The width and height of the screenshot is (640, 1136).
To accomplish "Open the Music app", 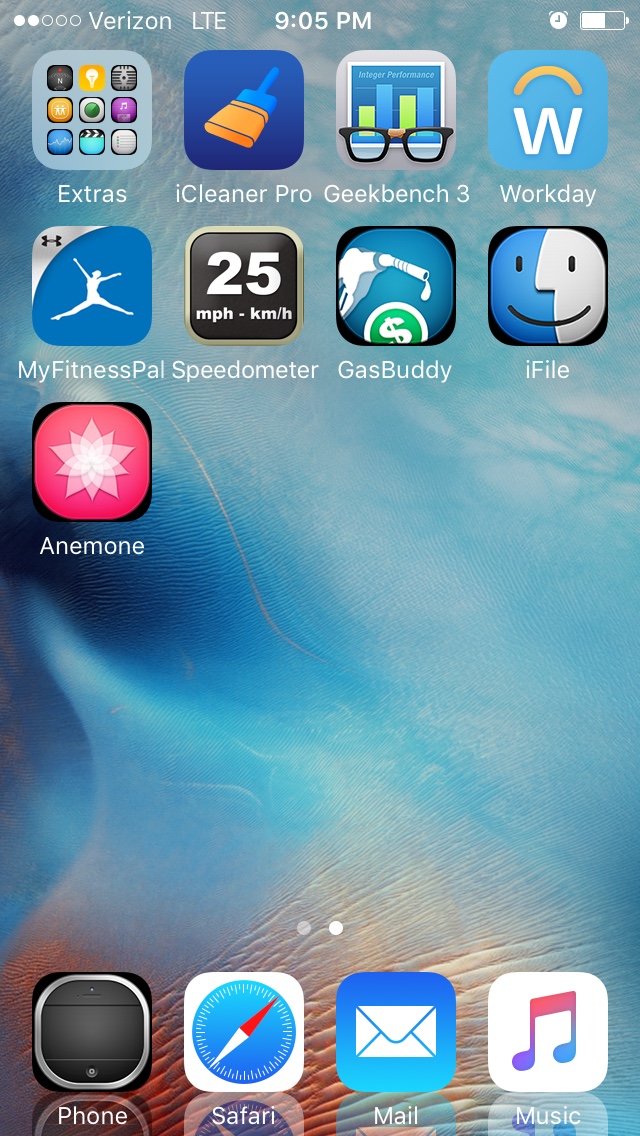I will coord(548,1032).
